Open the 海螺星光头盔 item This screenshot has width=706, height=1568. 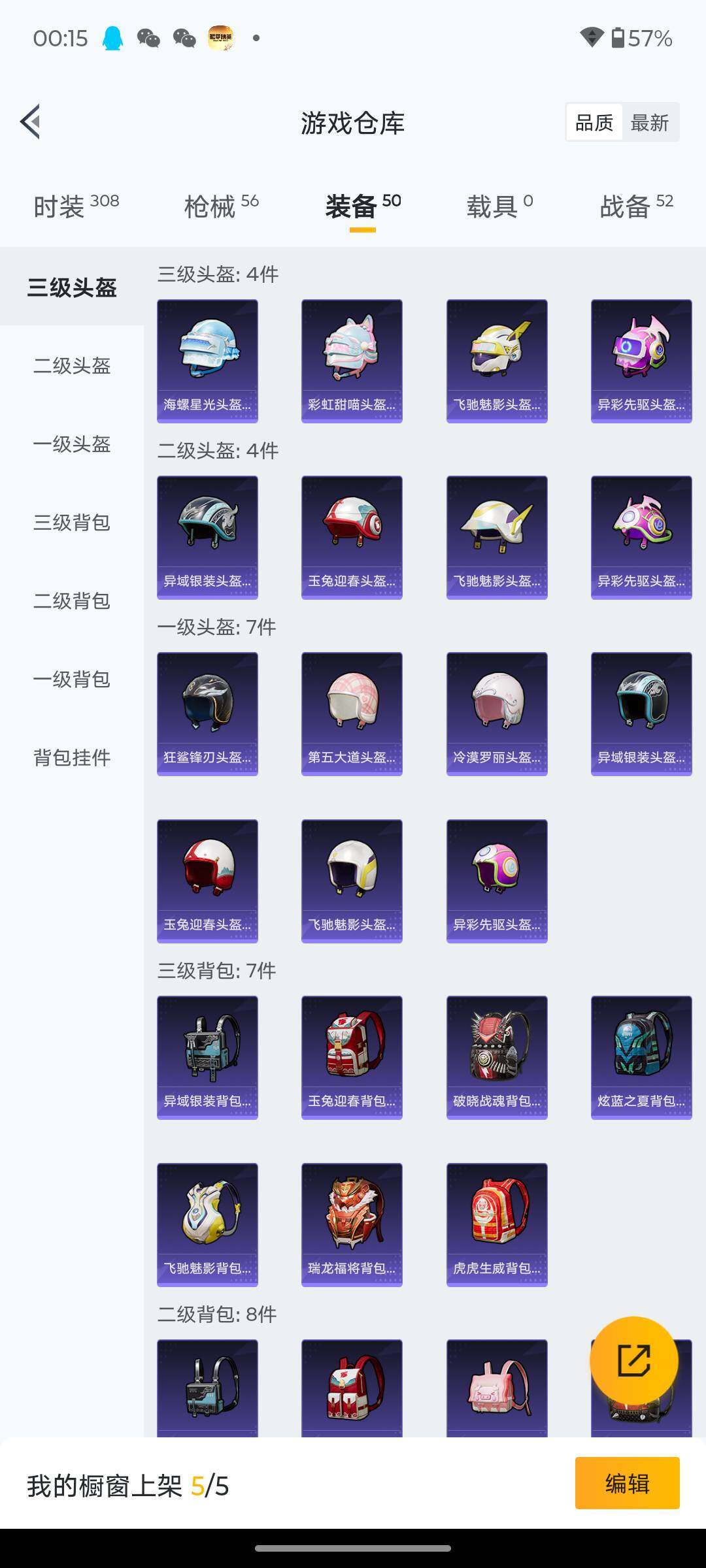pyautogui.click(x=207, y=361)
